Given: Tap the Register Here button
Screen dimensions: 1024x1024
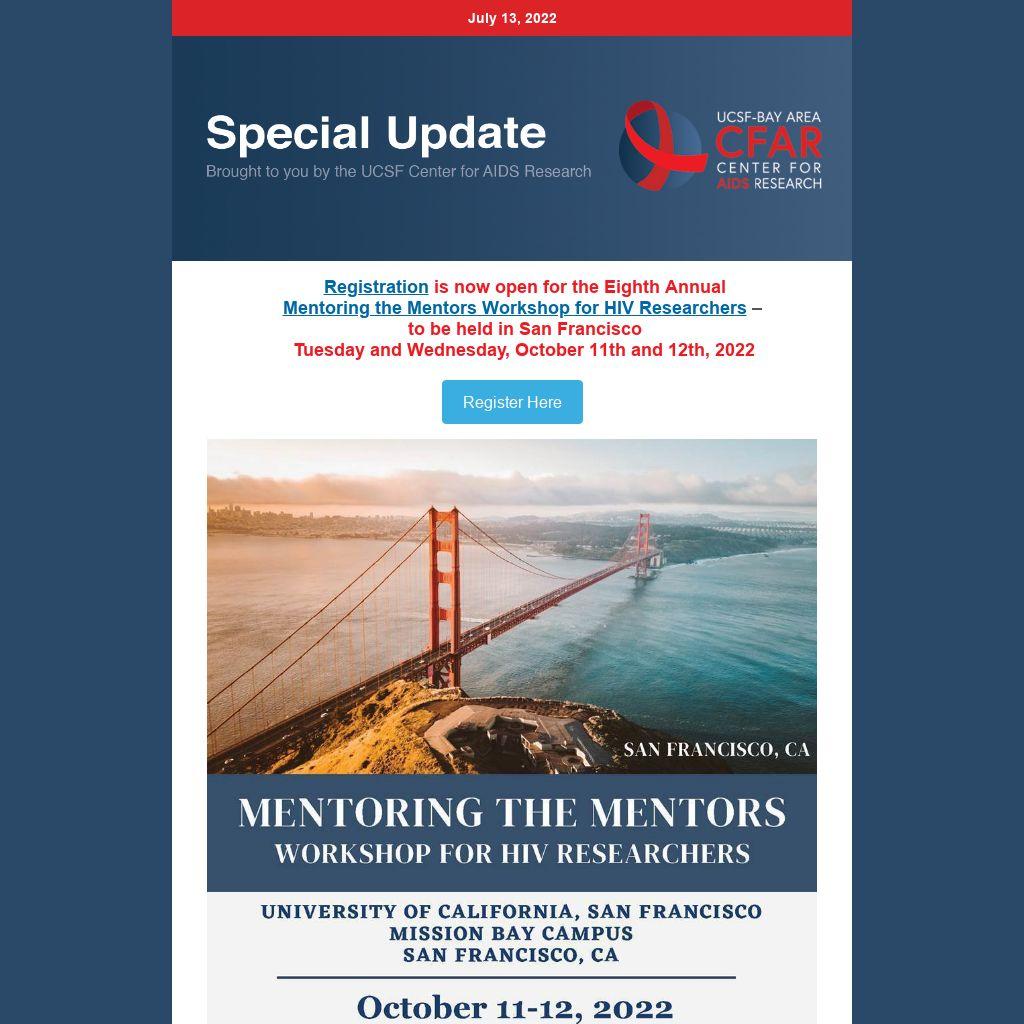Looking at the screenshot, I should click(512, 402).
